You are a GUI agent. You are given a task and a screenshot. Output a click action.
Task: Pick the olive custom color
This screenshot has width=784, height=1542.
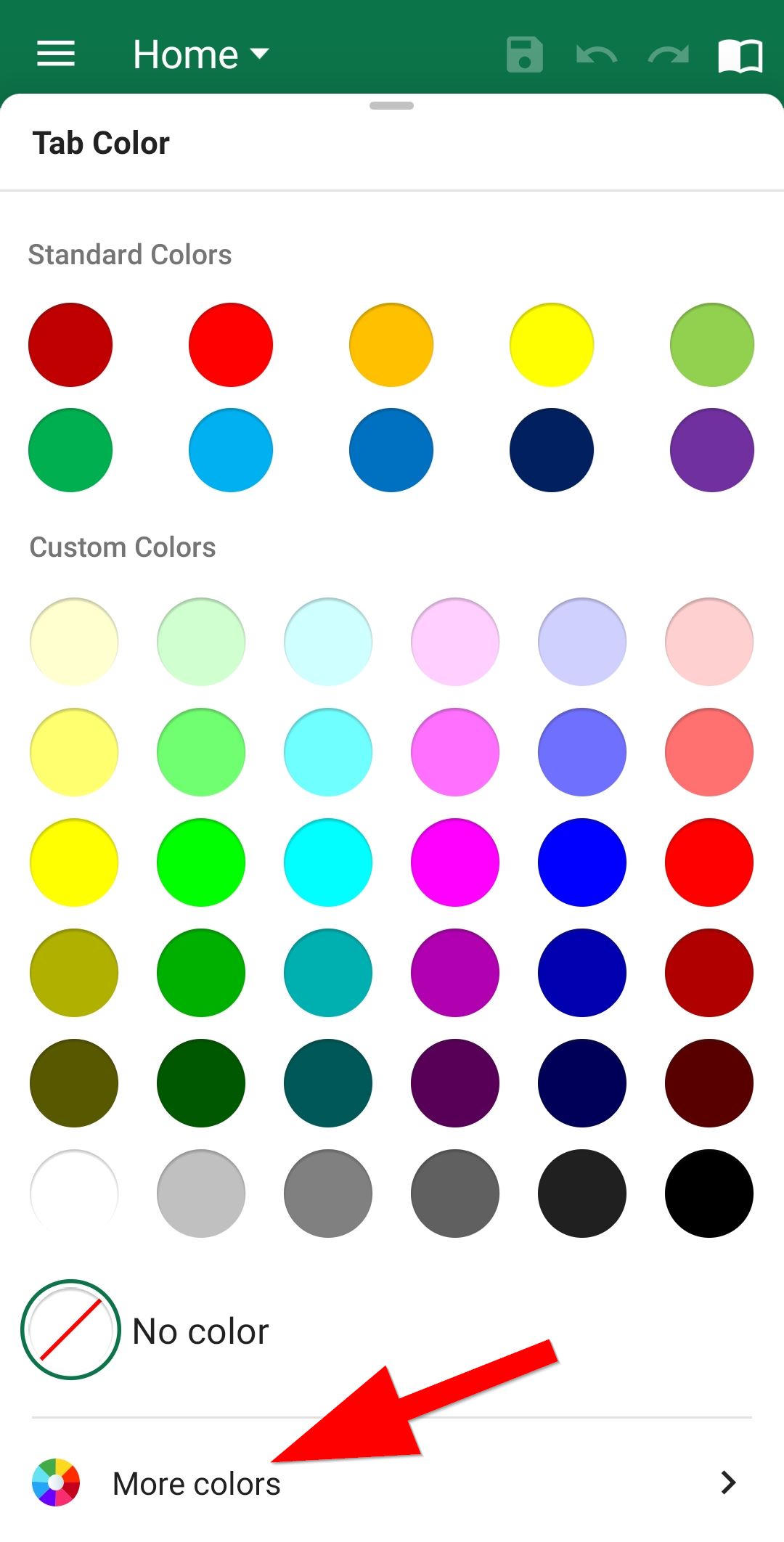pos(74,973)
